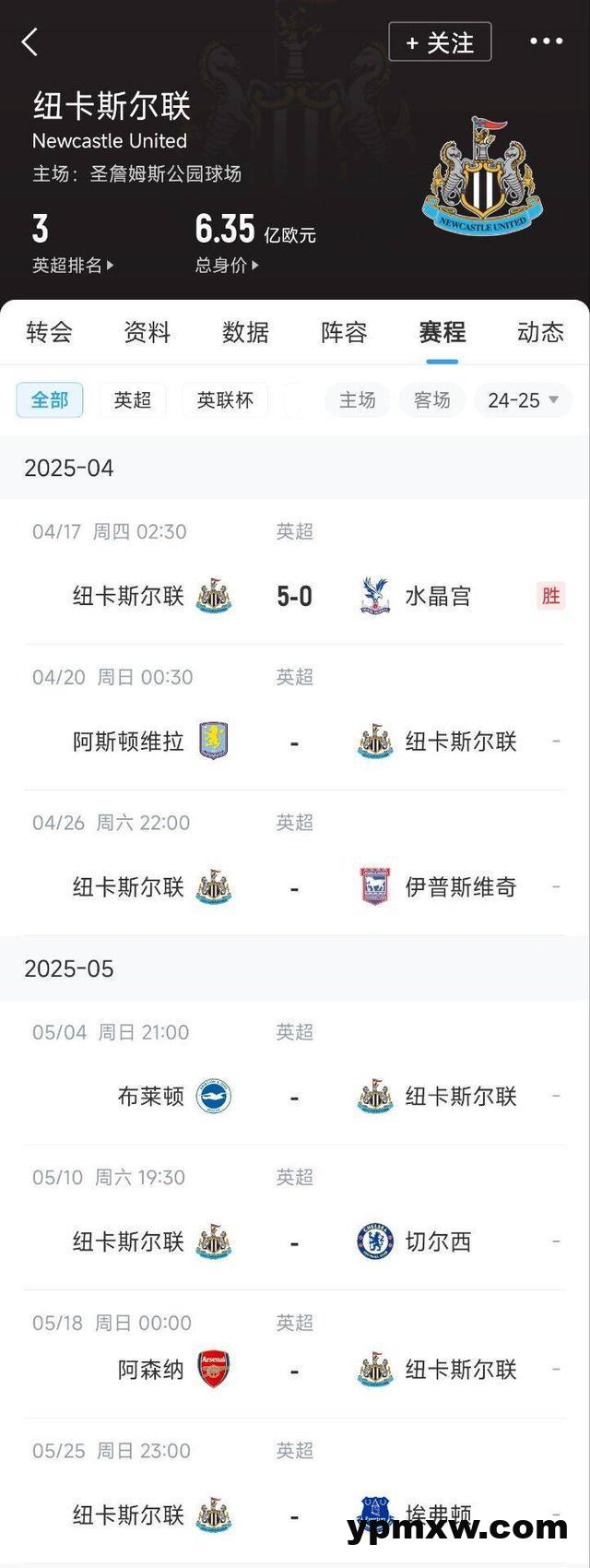
Task: Open the 05/18 match at 阿森纳
Action: 294,1370
